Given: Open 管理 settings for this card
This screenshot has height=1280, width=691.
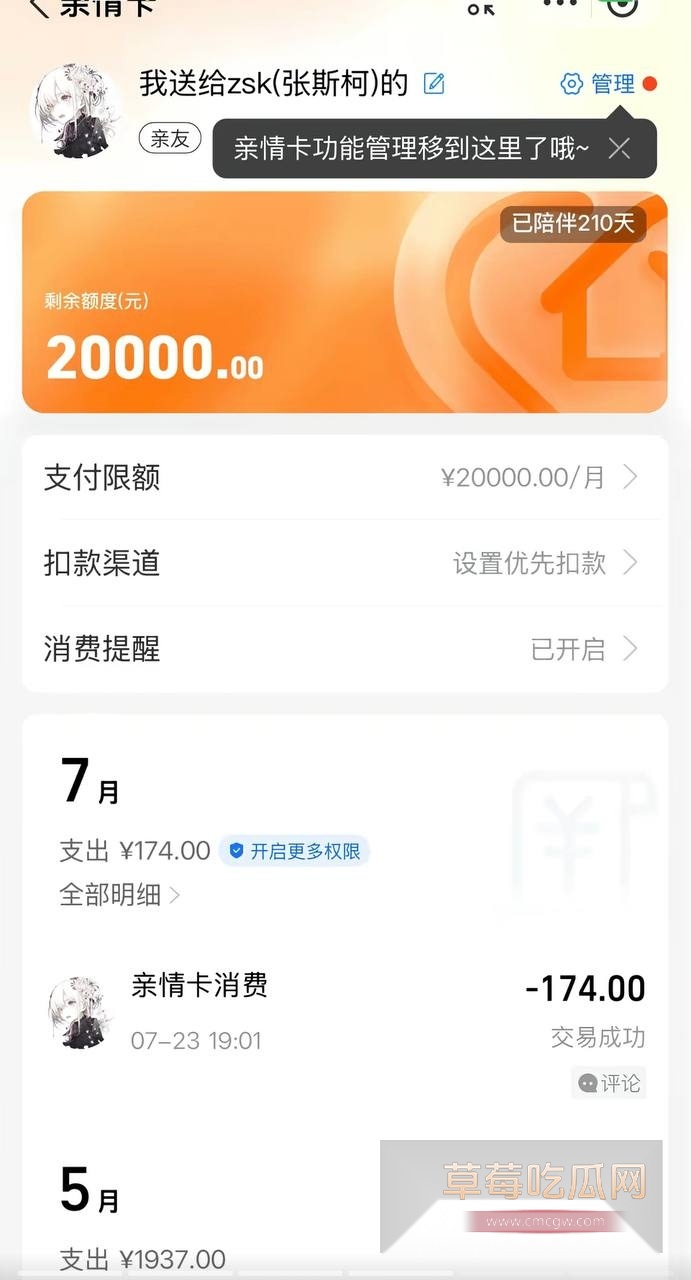Looking at the screenshot, I should [x=598, y=84].
